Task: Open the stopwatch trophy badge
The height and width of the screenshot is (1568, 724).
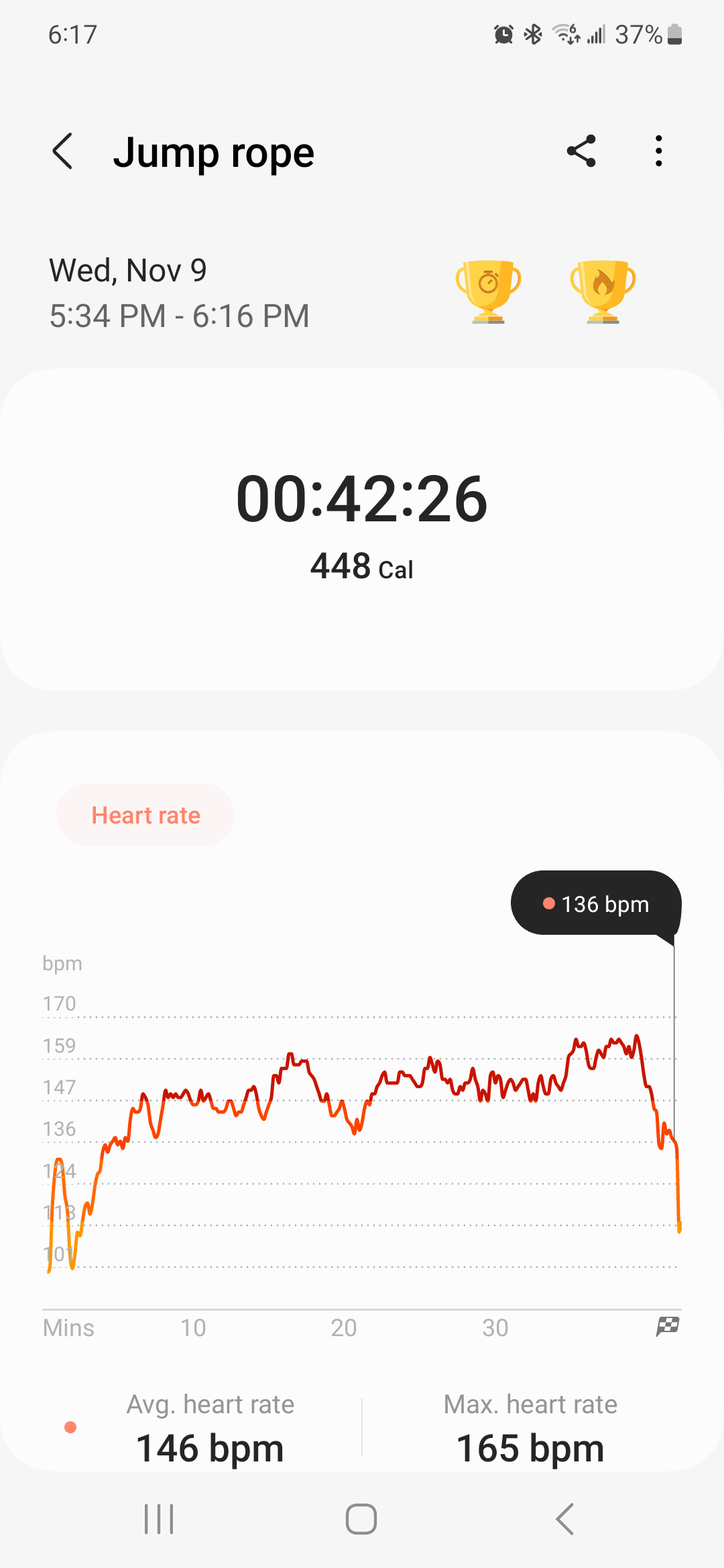Action: pos(488,291)
